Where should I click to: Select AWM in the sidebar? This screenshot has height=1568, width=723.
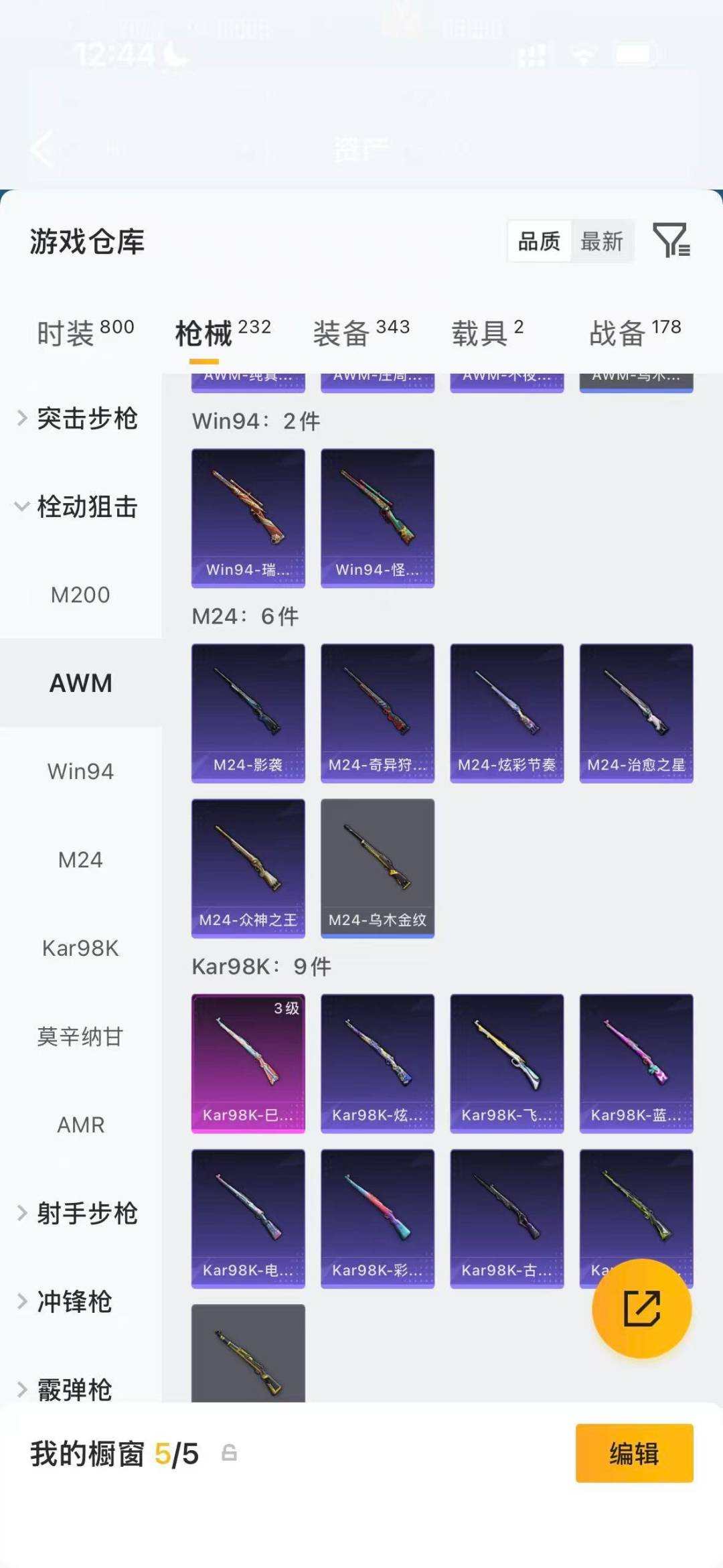click(80, 683)
